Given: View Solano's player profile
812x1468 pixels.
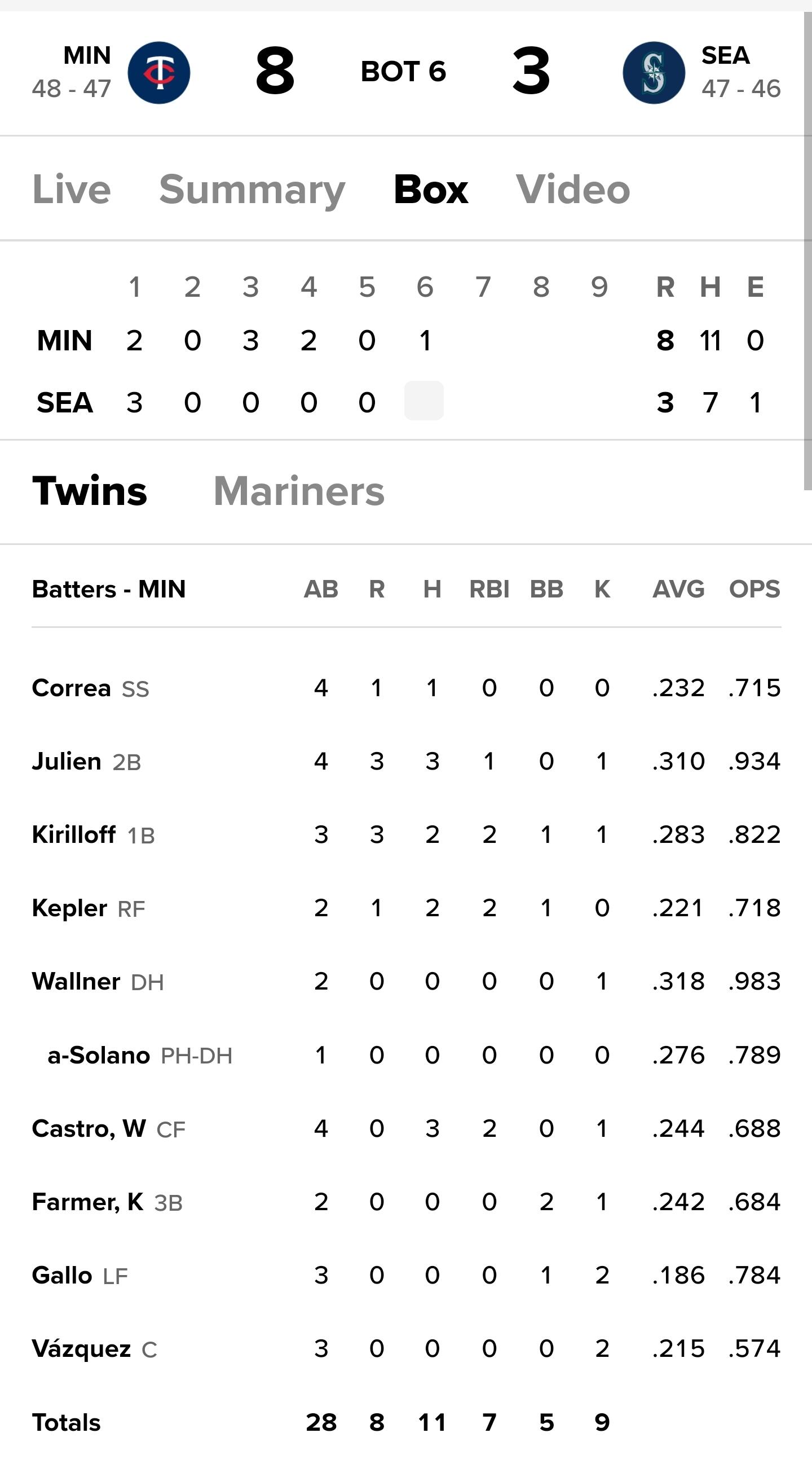Looking at the screenshot, I should coord(99,1056).
